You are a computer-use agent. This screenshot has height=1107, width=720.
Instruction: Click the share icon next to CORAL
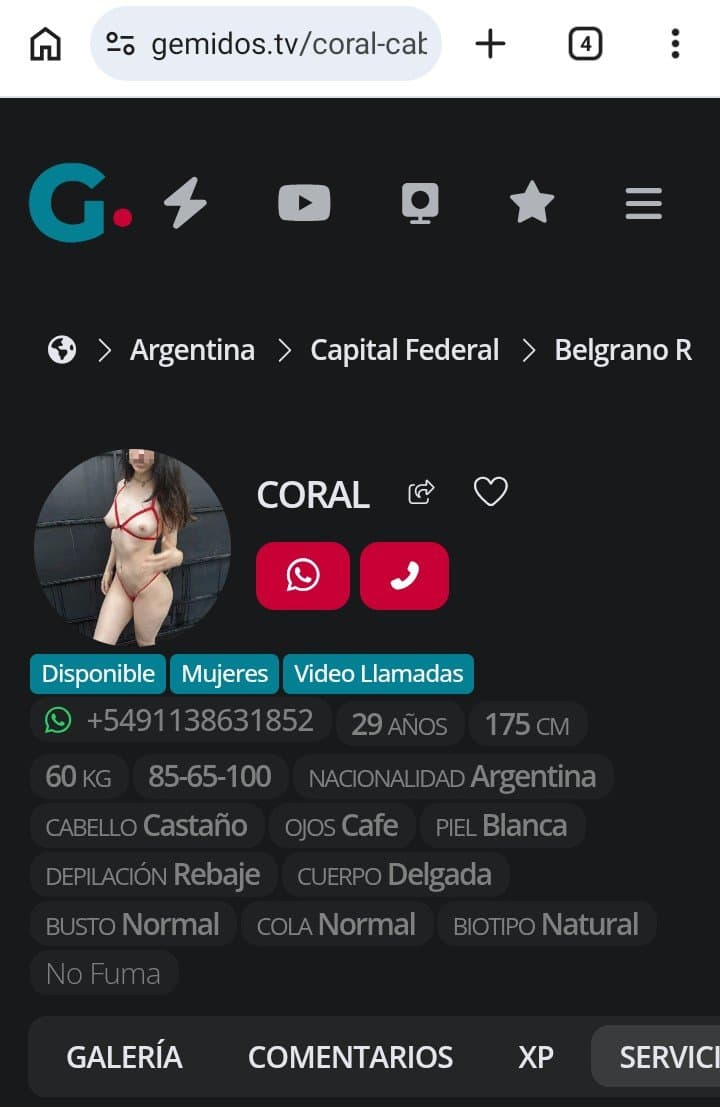tap(421, 491)
